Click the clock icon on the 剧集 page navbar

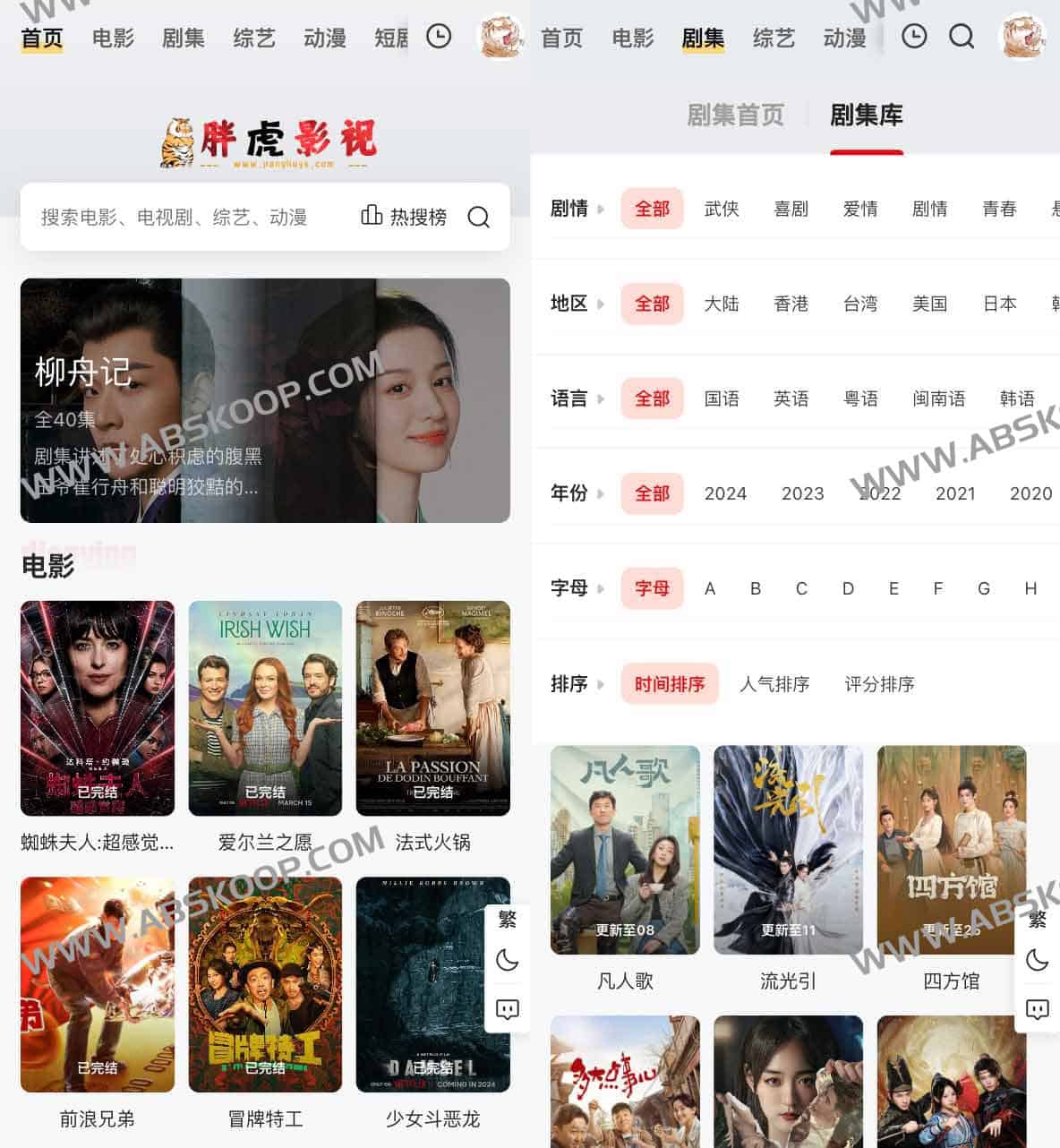[x=913, y=37]
